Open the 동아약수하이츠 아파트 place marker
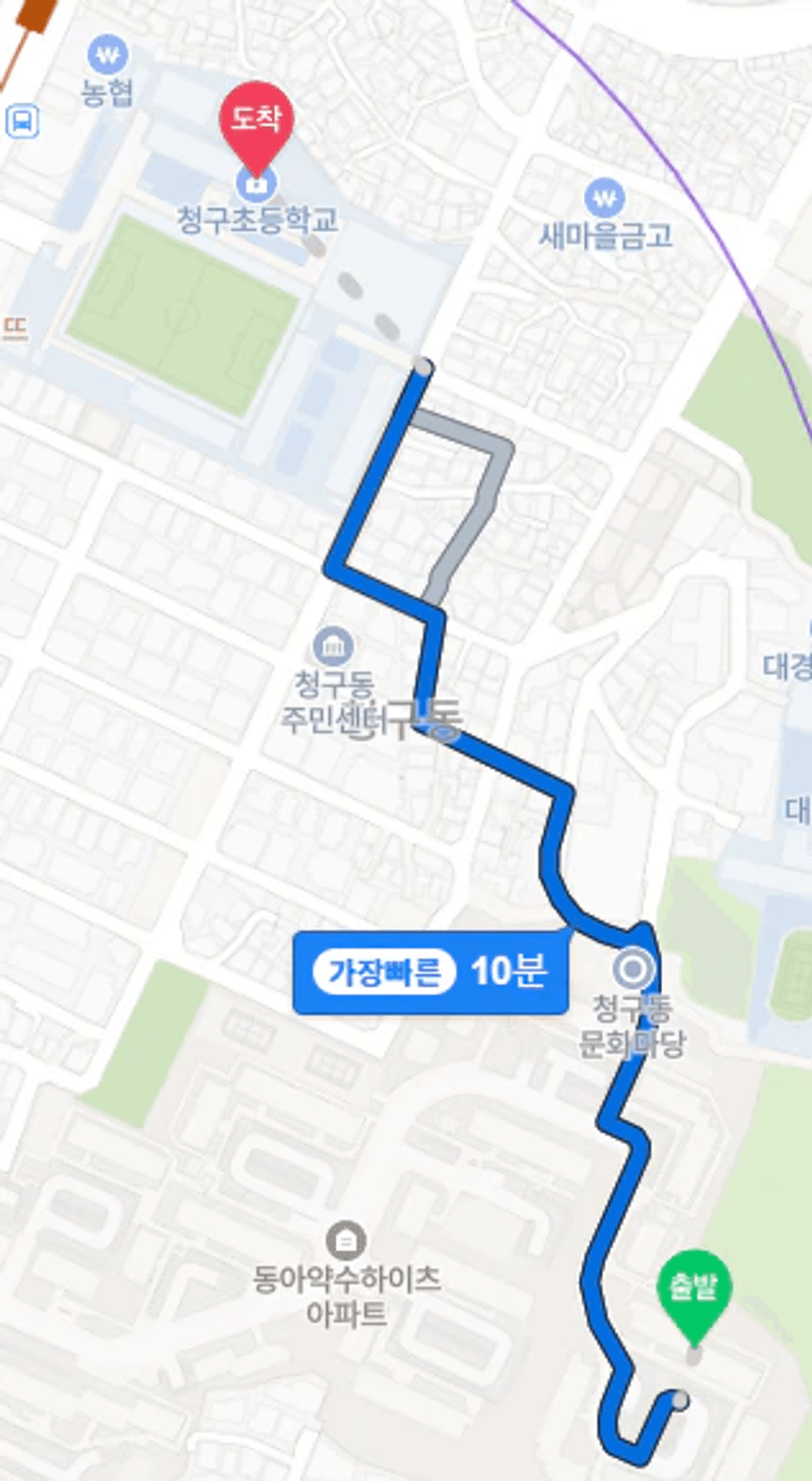This screenshot has width=812, height=1481. pyautogui.click(x=346, y=1239)
